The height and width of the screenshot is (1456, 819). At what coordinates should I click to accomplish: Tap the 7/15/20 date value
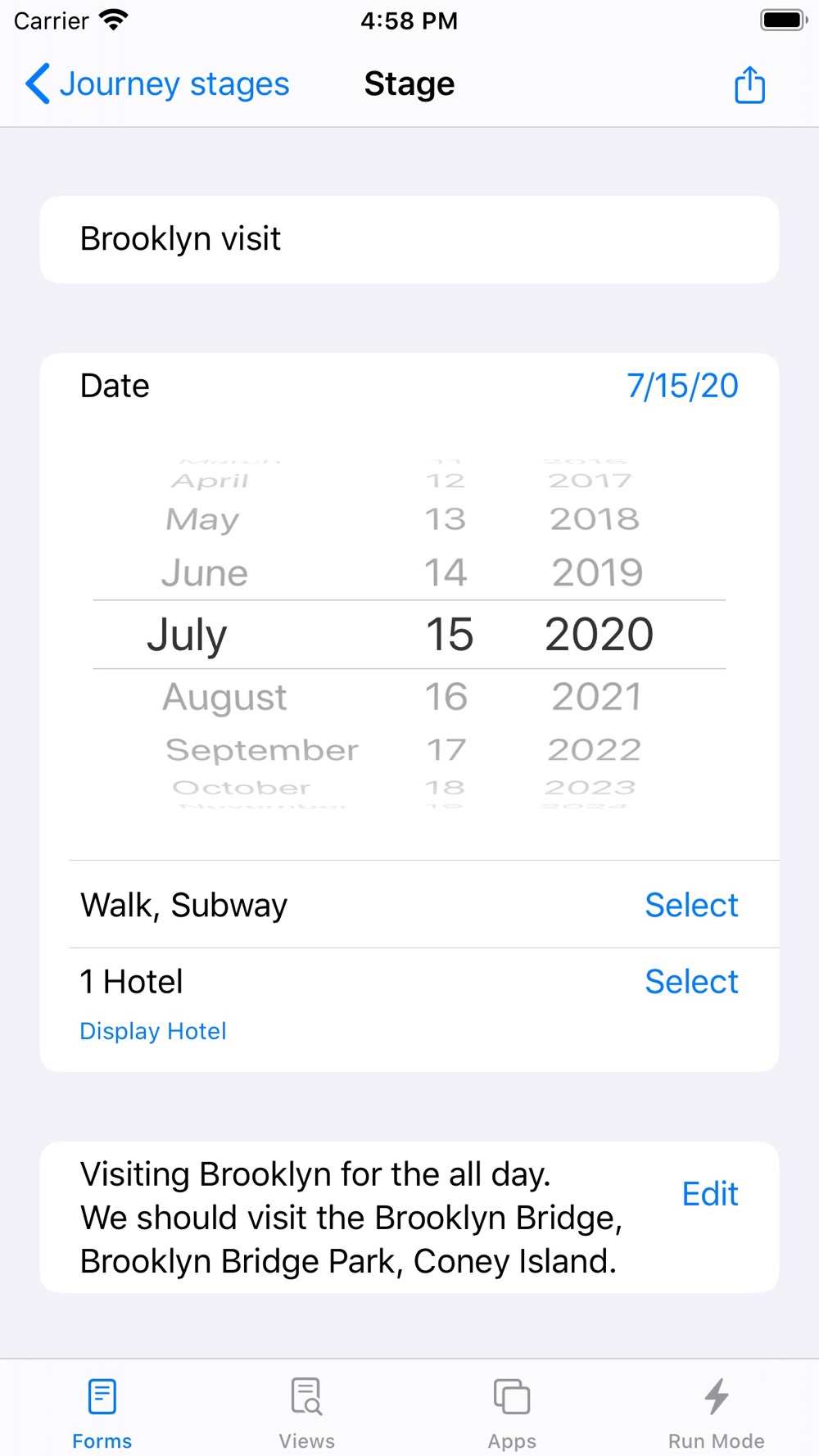point(682,386)
